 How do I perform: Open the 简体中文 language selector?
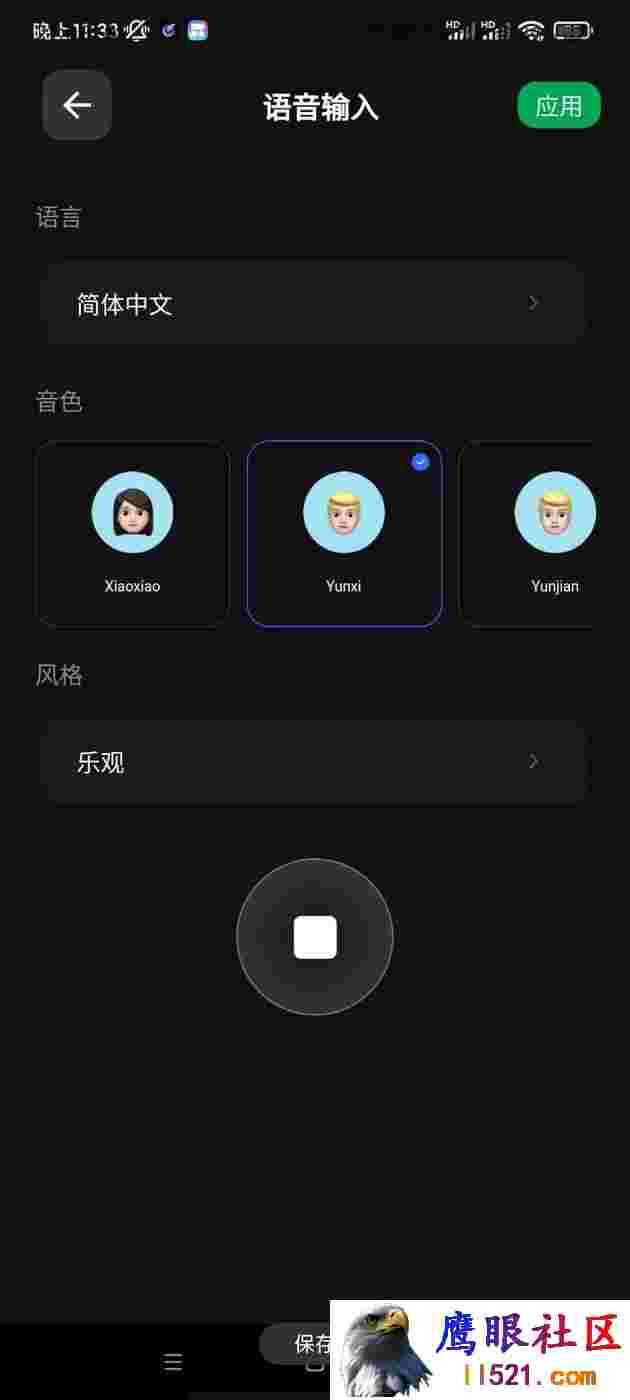(x=312, y=304)
